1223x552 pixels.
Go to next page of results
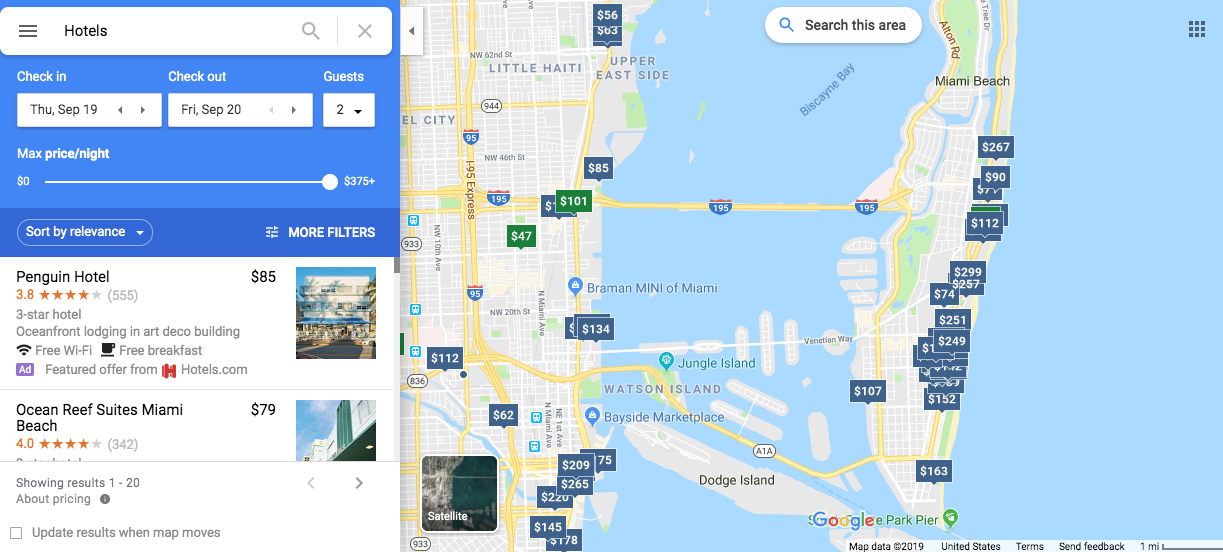pyautogui.click(x=359, y=483)
